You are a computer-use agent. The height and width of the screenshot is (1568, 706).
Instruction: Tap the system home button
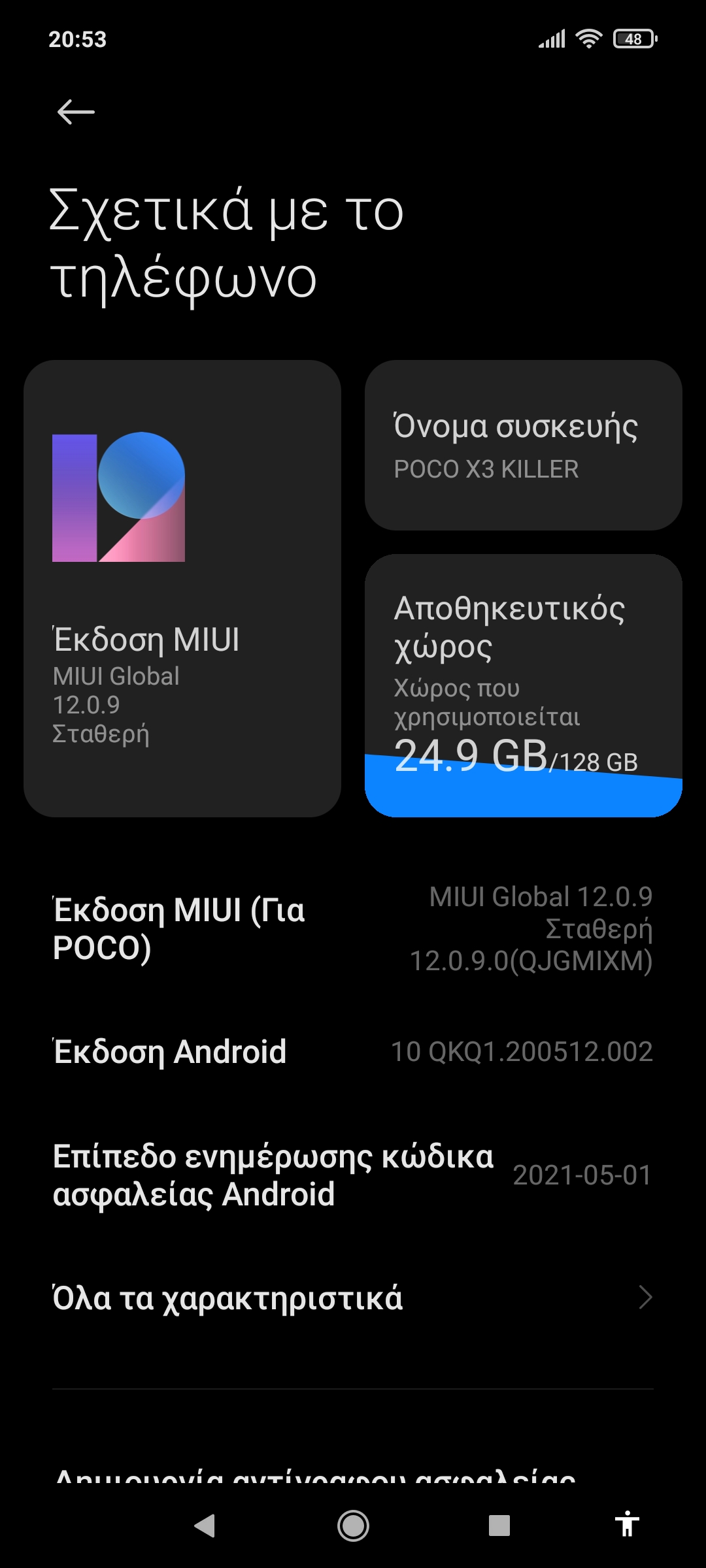click(x=353, y=1526)
